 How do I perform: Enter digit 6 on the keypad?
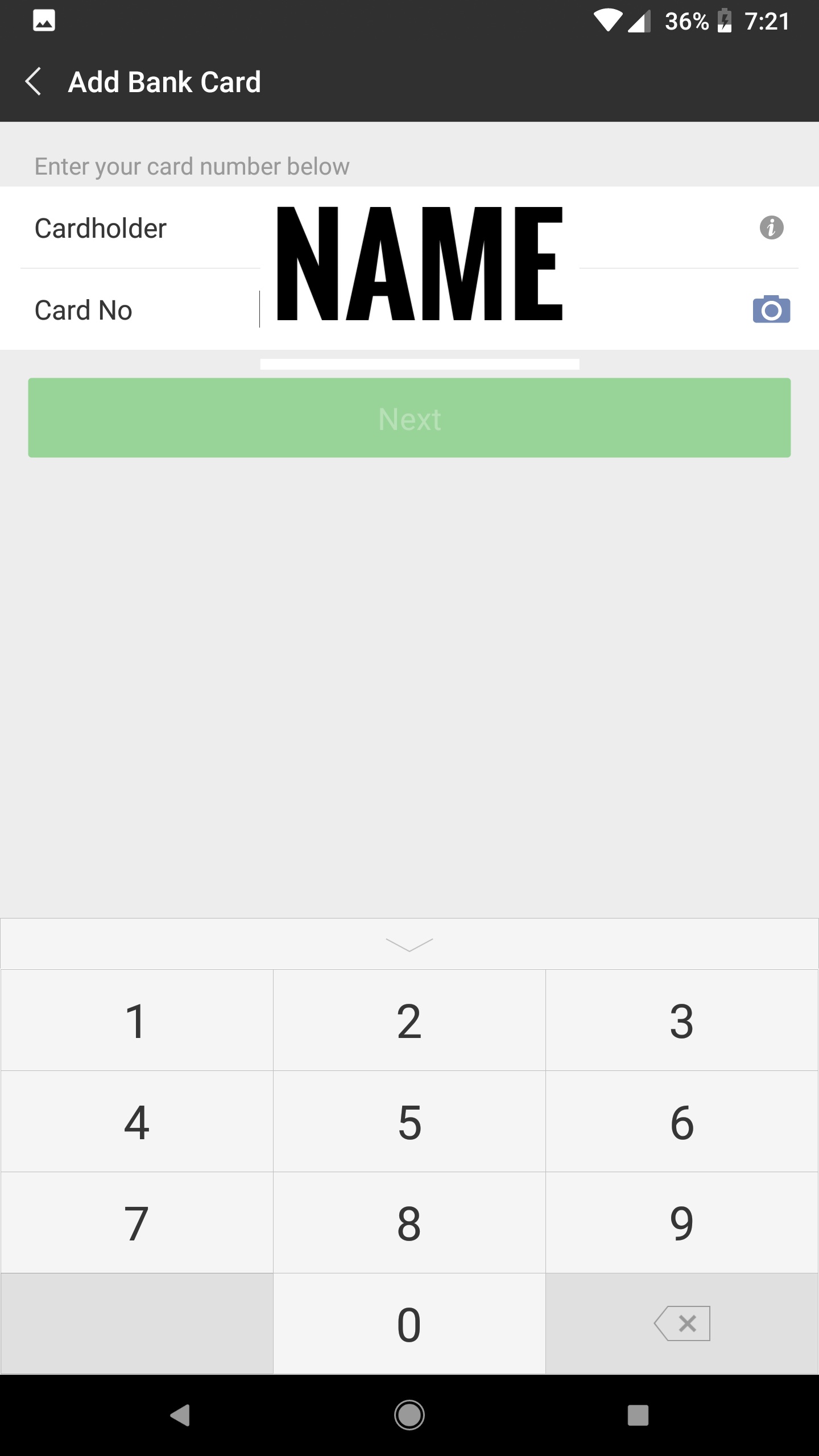click(x=682, y=1122)
